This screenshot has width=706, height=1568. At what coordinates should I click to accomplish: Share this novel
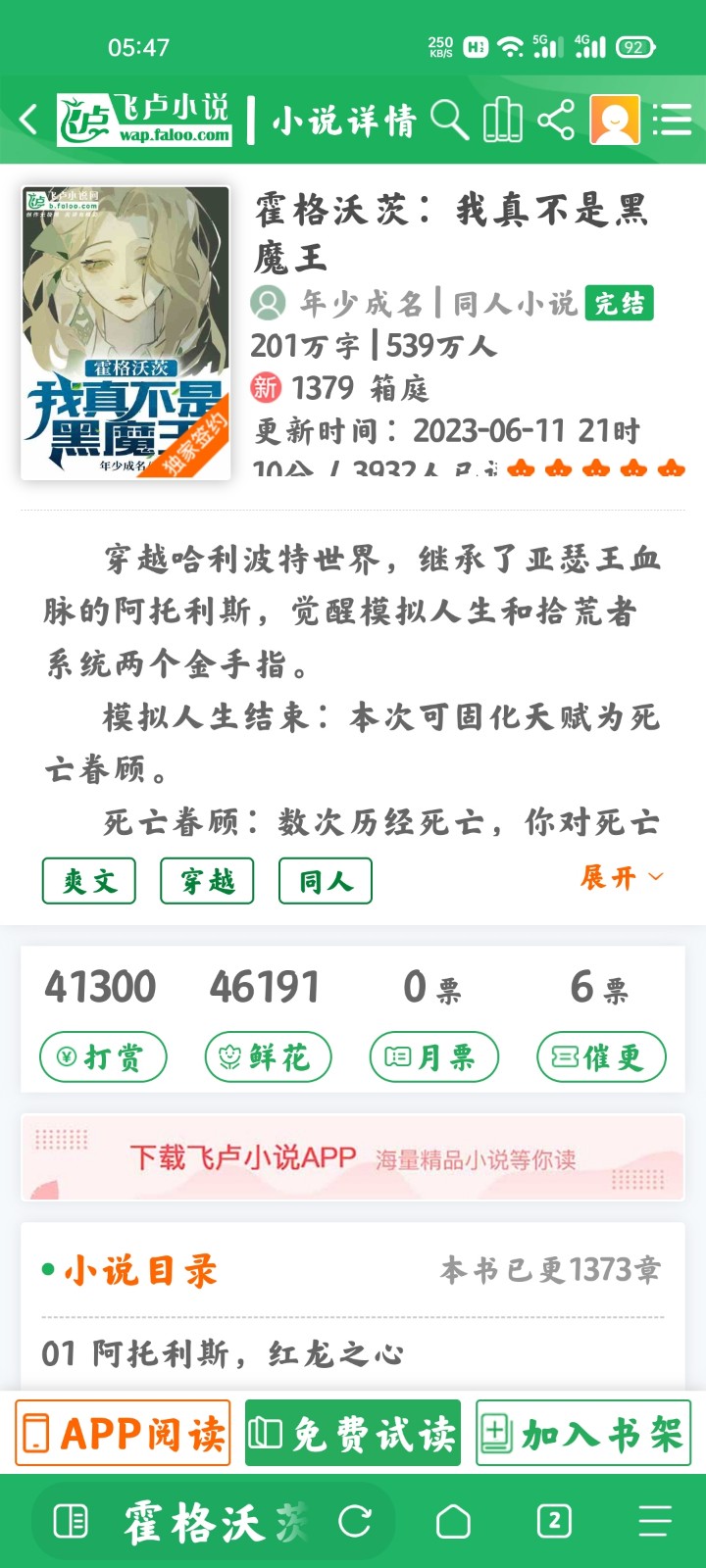tap(556, 121)
